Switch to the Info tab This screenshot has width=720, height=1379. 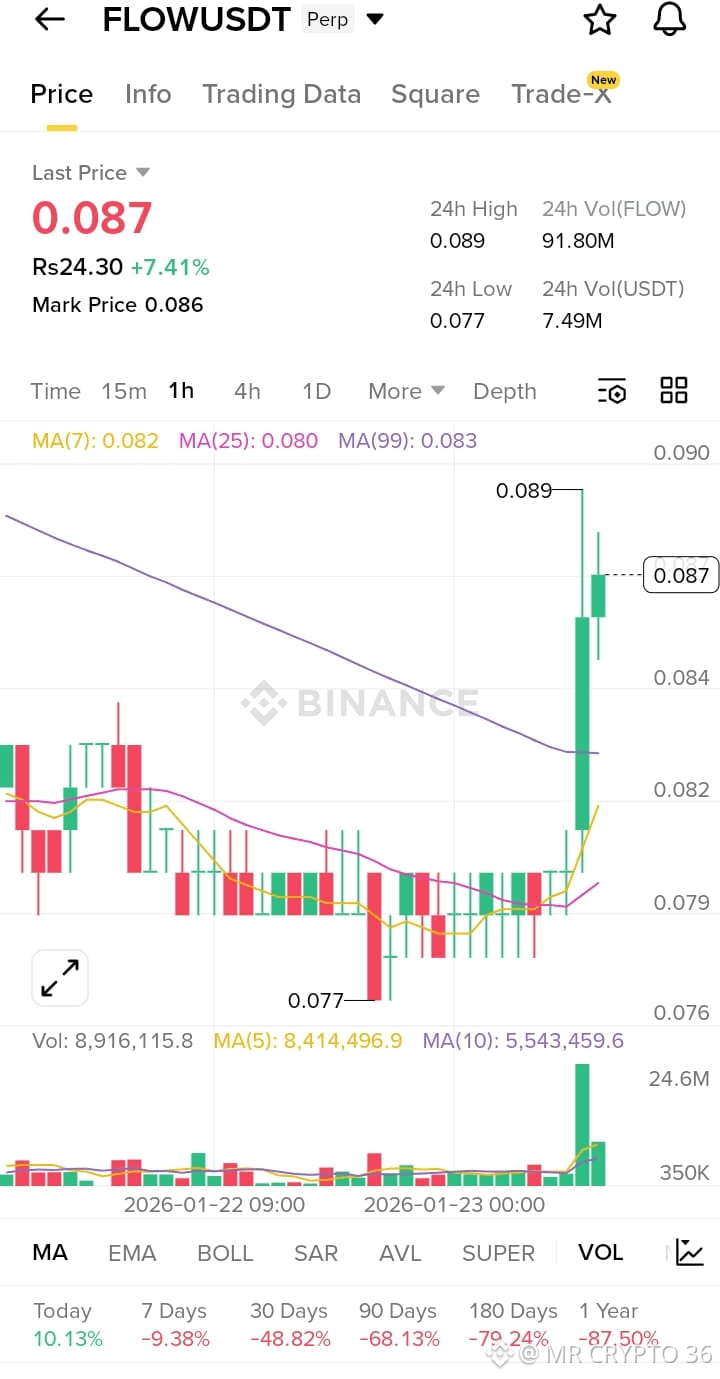[148, 94]
